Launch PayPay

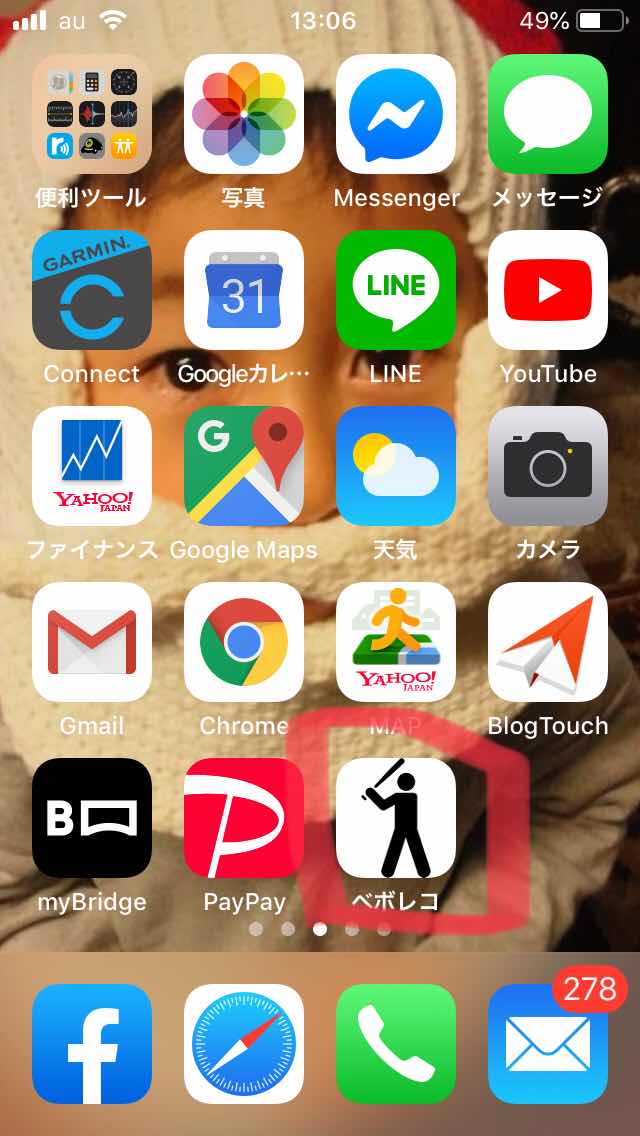[x=244, y=818]
